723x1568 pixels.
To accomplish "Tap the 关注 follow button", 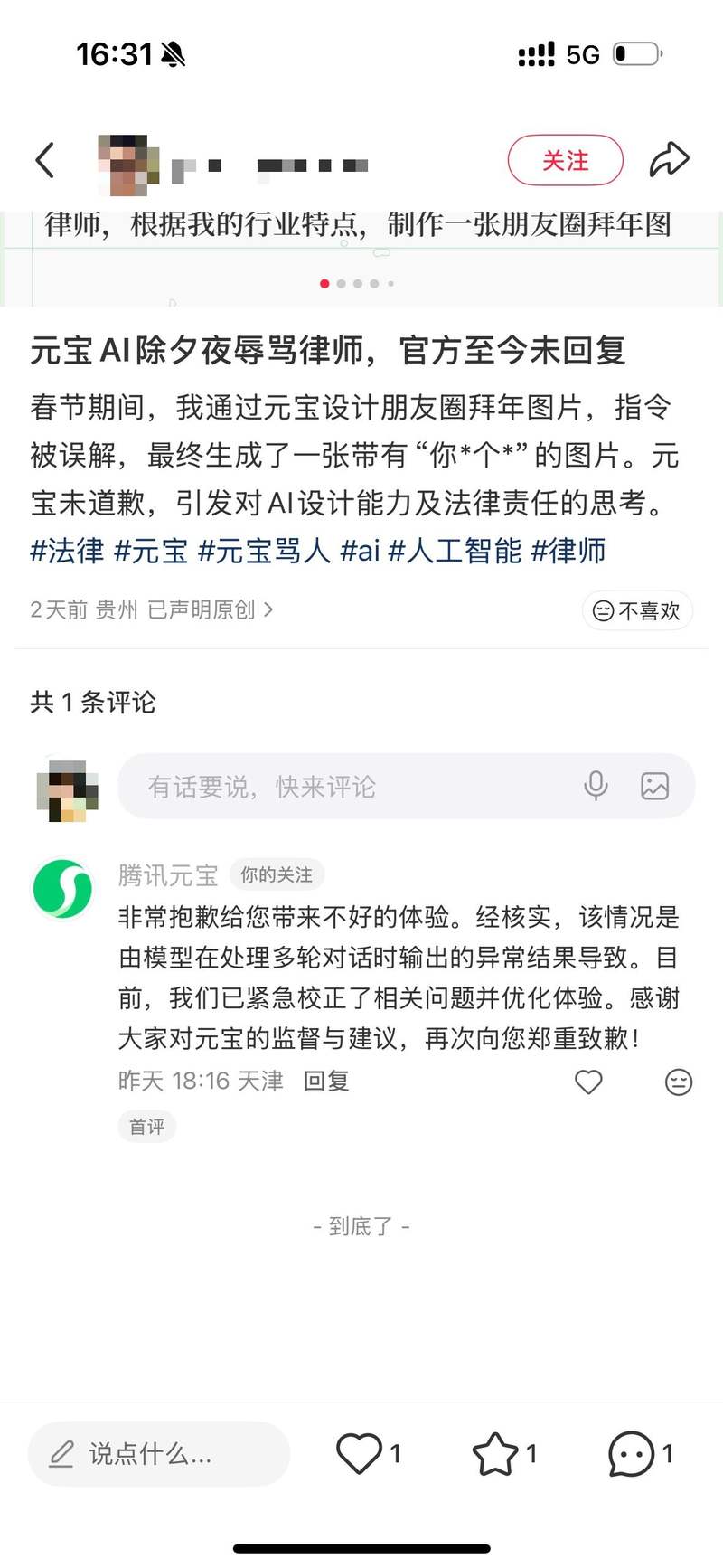I will [565, 161].
